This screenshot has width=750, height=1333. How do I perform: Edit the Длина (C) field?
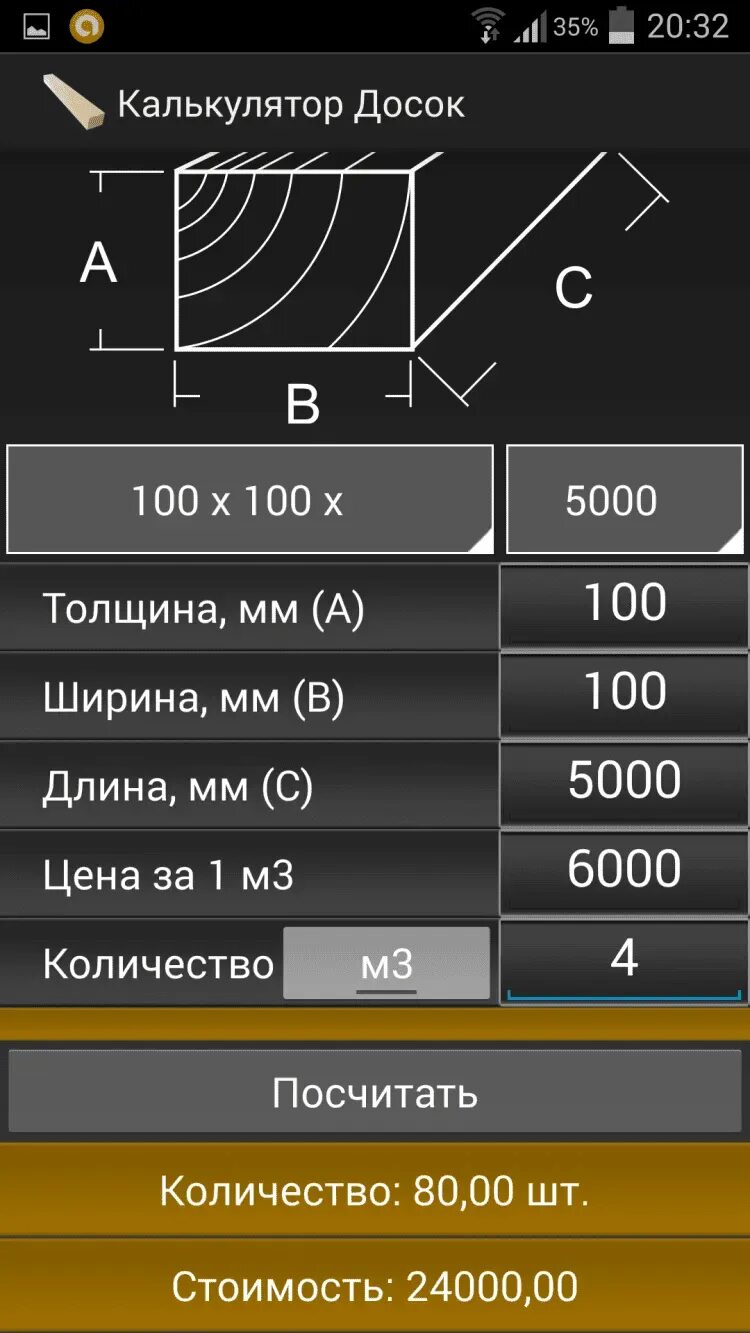point(624,782)
